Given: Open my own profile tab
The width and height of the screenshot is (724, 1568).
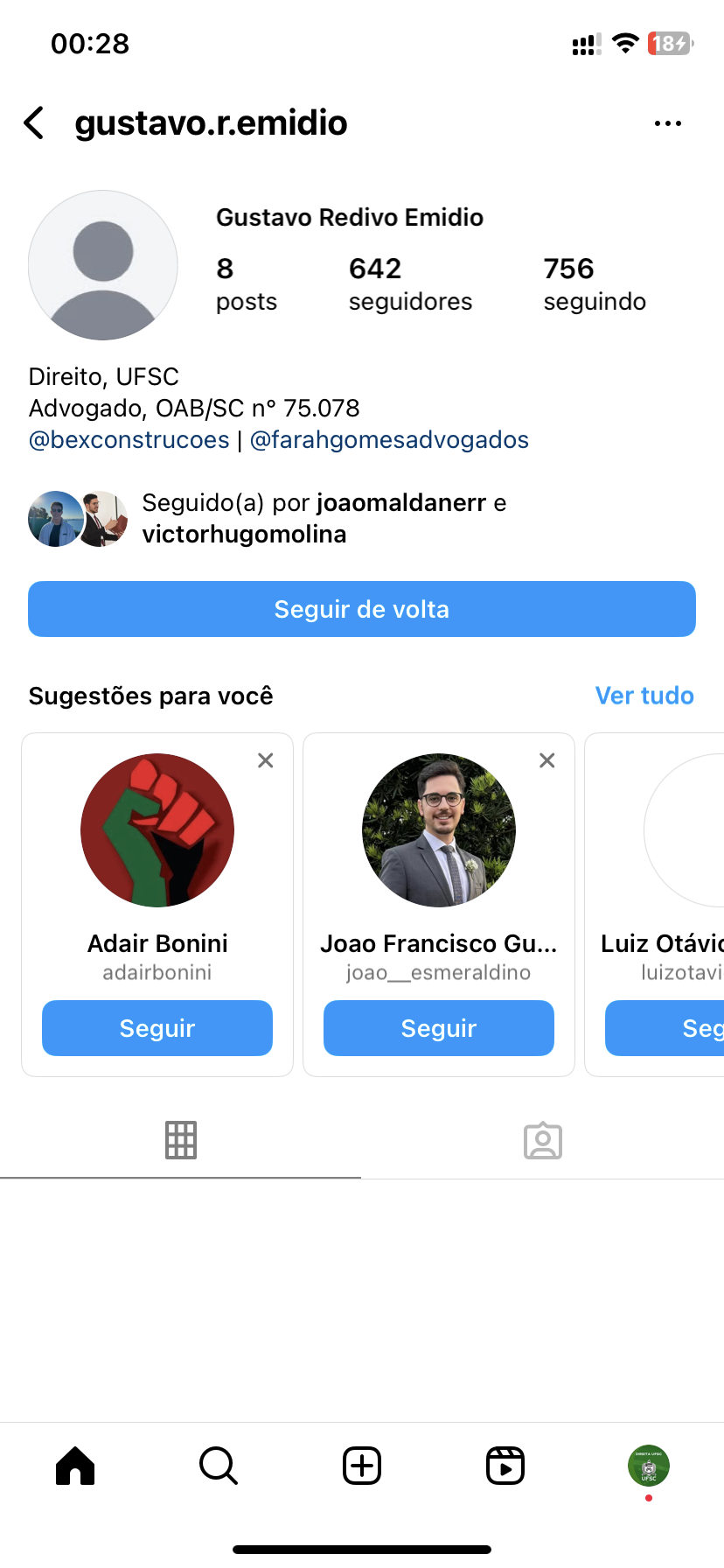Looking at the screenshot, I should [x=648, y=1466].
